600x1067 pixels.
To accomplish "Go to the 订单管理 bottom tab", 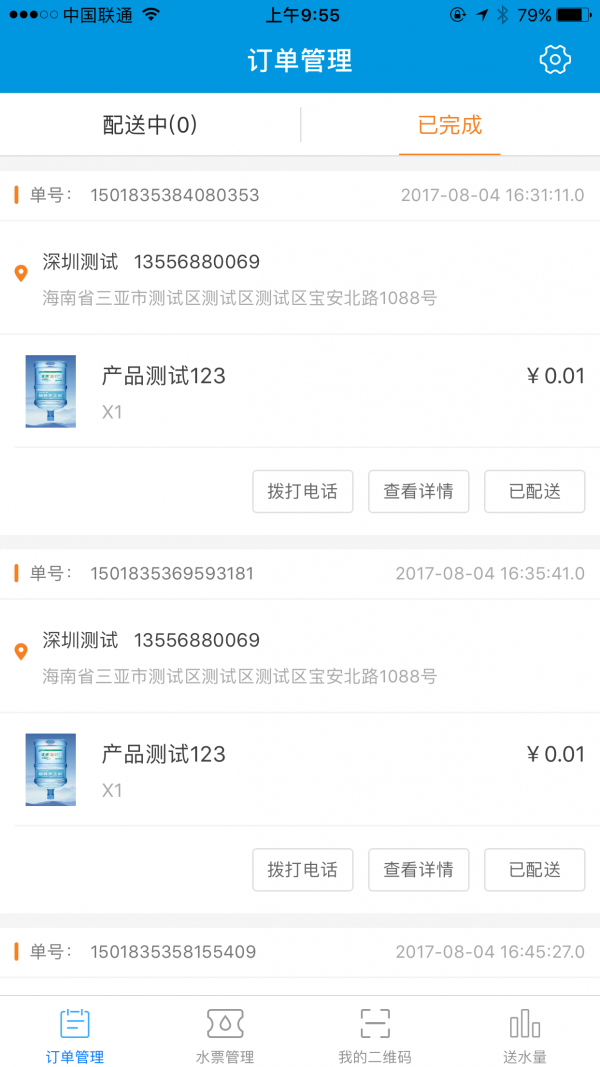I will [x=75, y=1035].
